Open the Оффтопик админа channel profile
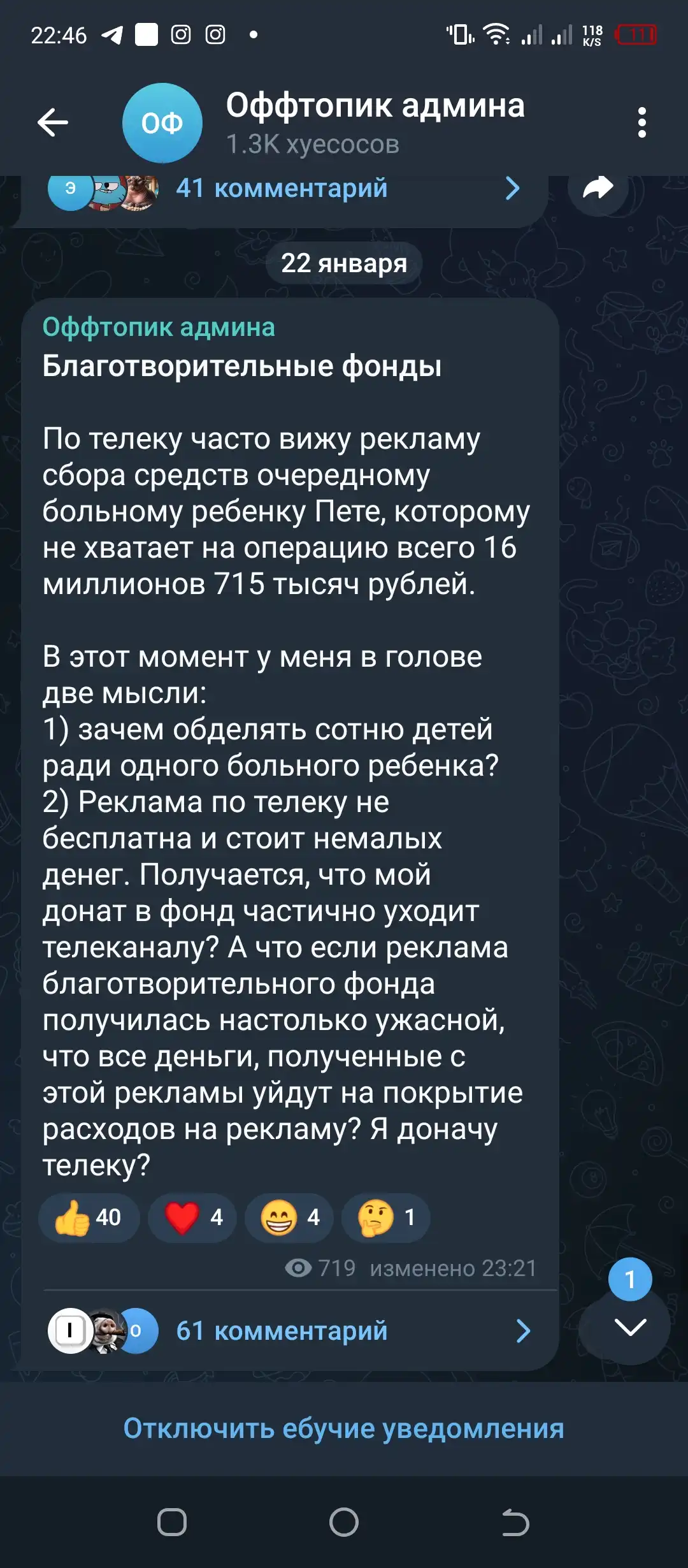This screenshot has width=688, height=1568. click(x=375, y=122)
